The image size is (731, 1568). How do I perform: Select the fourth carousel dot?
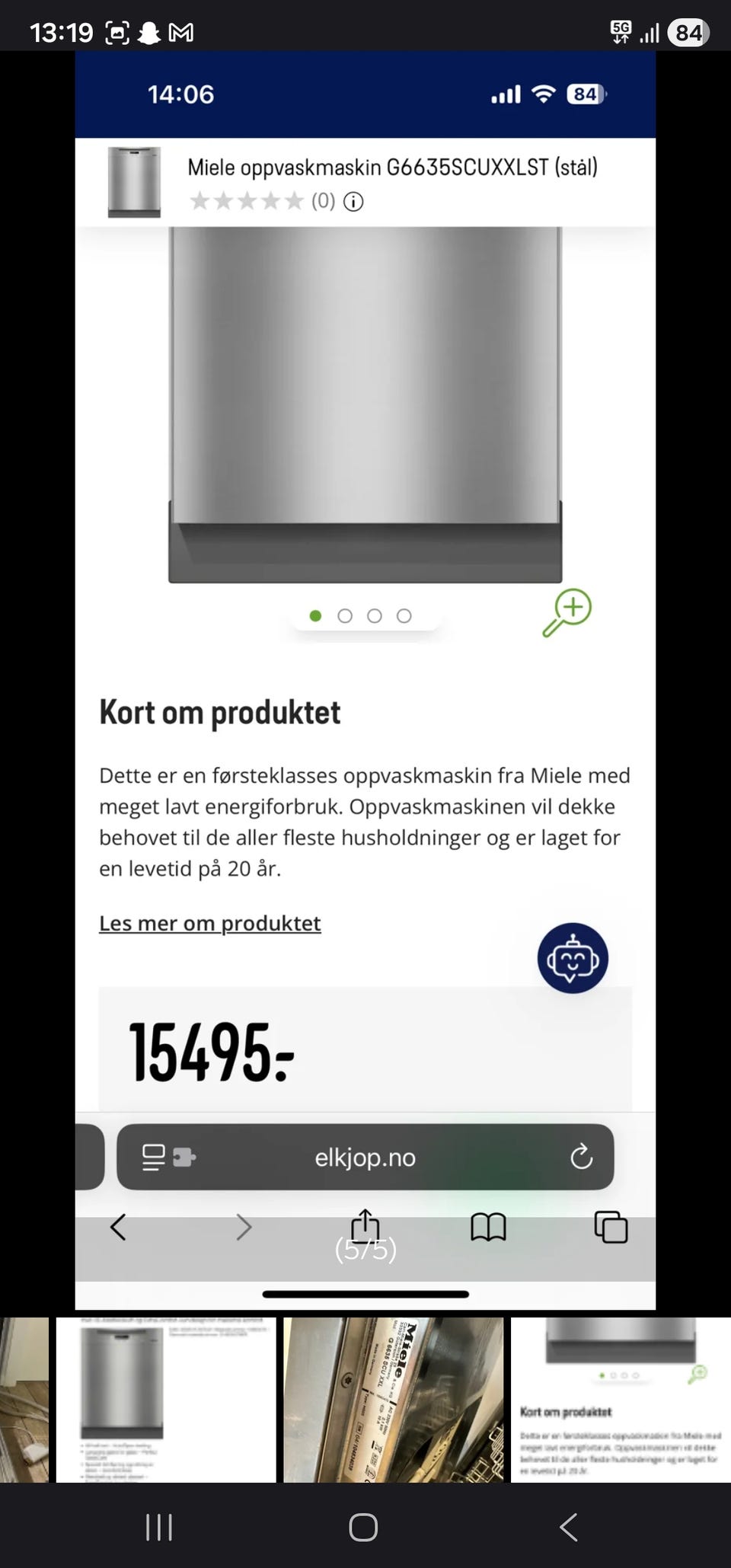point(404,616)
